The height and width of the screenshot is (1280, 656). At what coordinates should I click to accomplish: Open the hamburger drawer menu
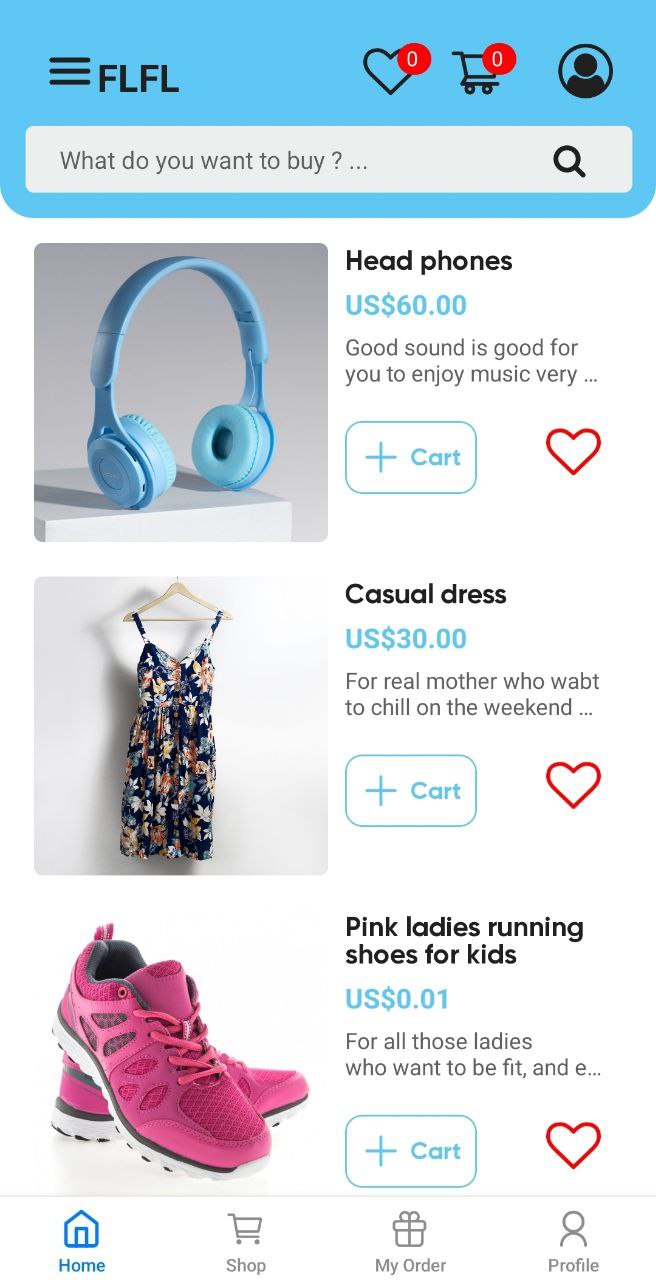point(69,72)
